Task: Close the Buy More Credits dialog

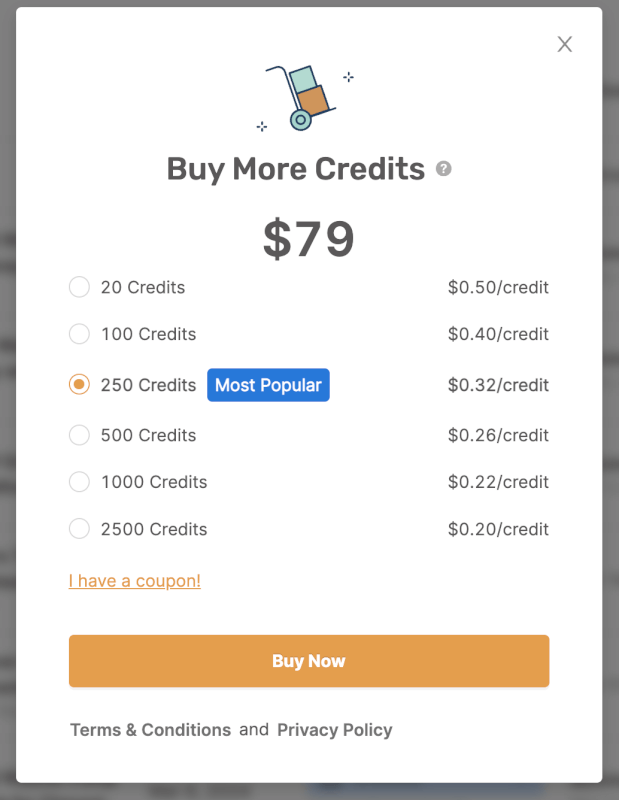Action: (565, 44)
